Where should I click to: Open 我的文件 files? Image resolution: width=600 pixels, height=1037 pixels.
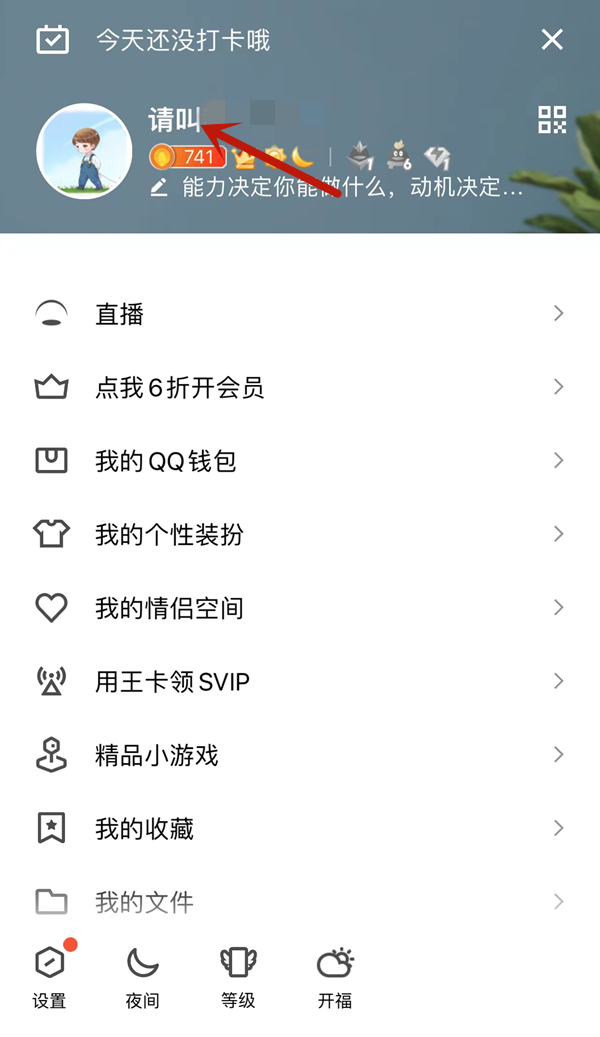pos(300,902)
